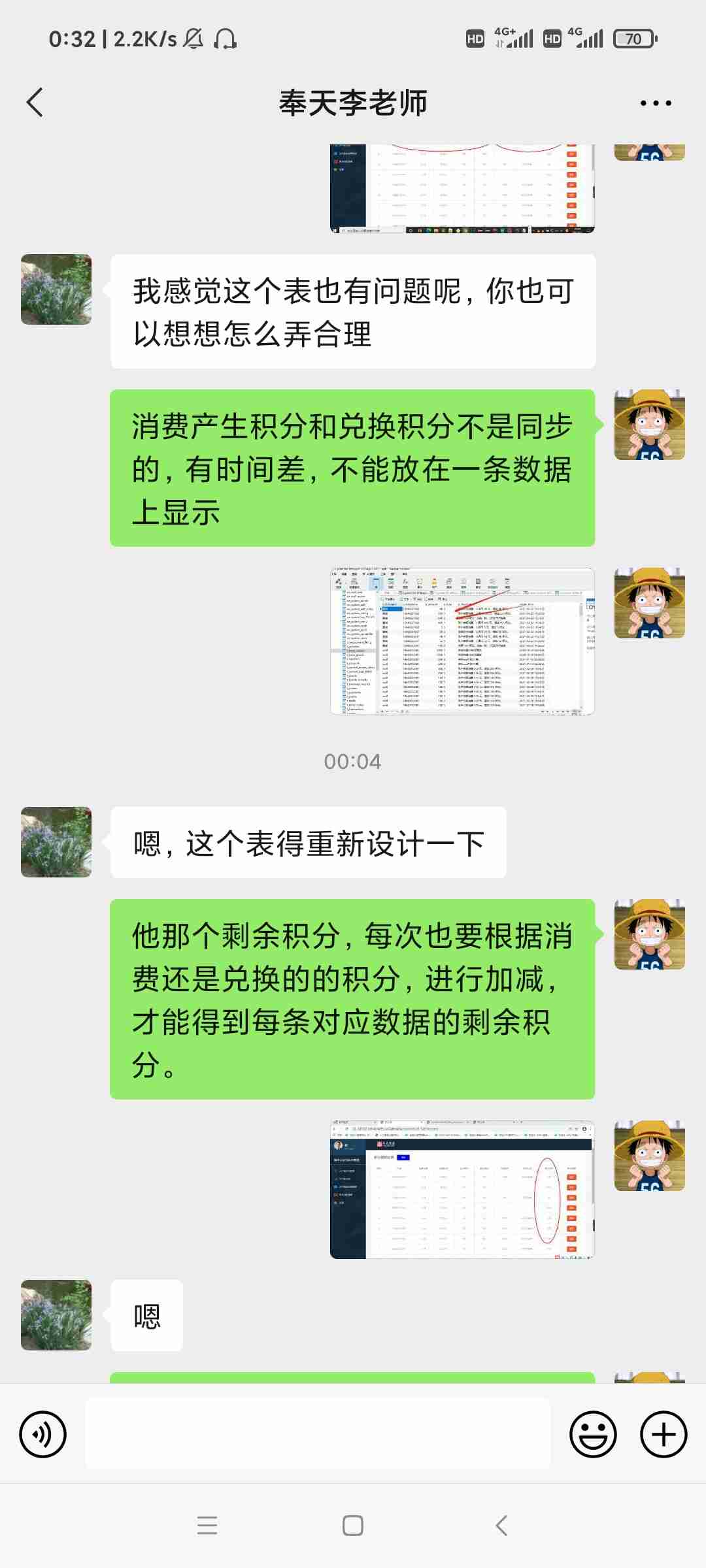The image size is (706, 1568).
Task: Go back from chat with 奉天李老师
Action: tap(35, 103)
